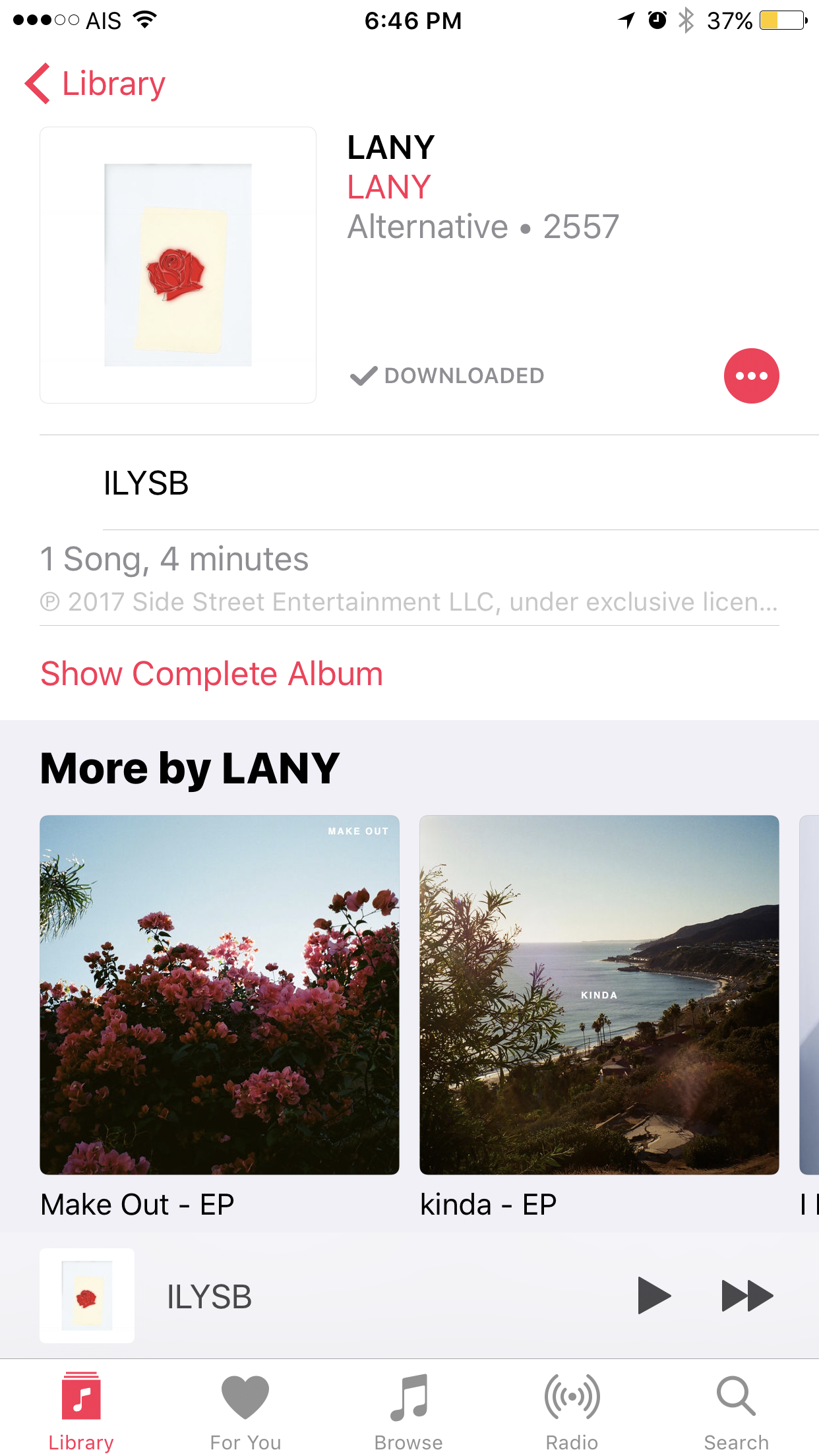Play ILYSB from the mini player
The height and width of the screenshot is (1456, 819).
(653, 1296)
